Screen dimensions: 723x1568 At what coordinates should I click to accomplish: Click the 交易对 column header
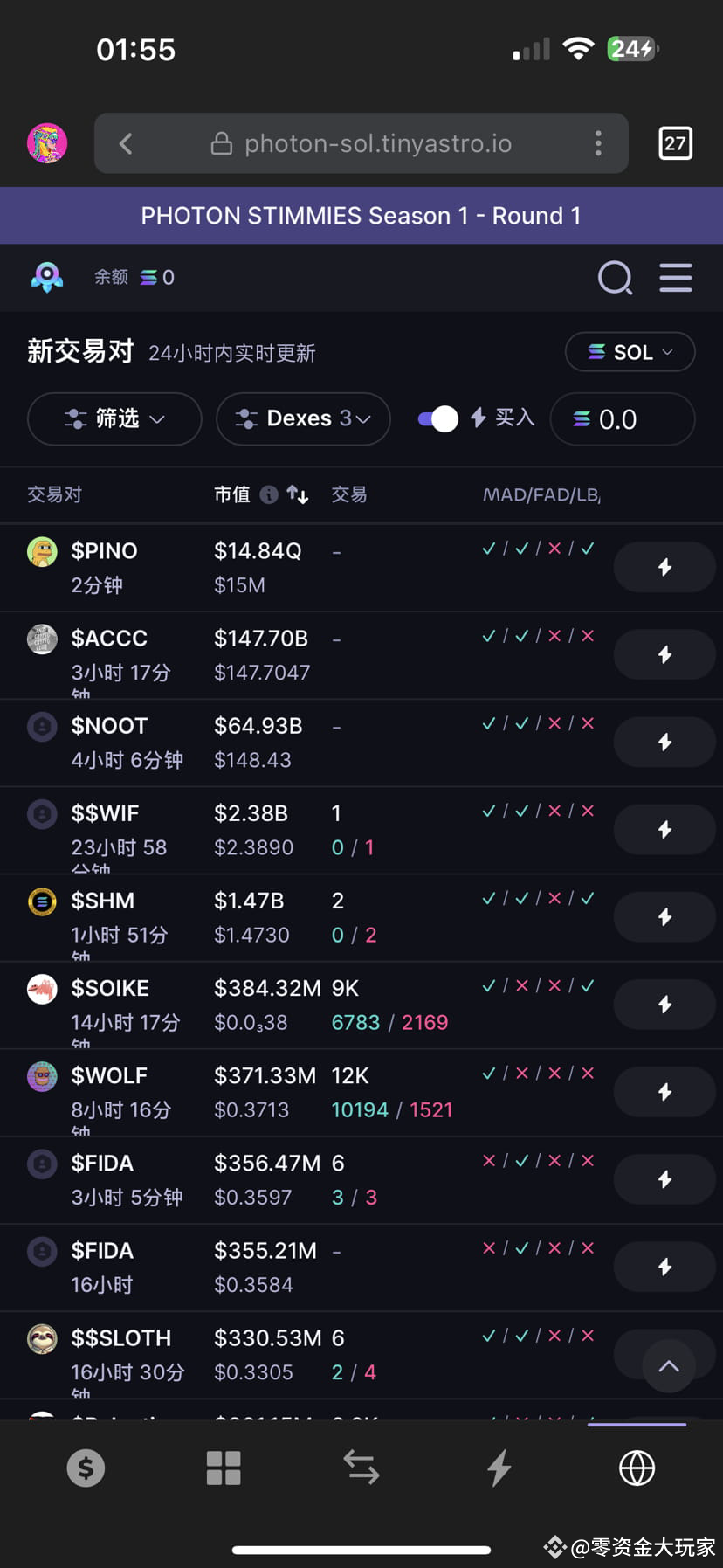[x=54, y=494]
